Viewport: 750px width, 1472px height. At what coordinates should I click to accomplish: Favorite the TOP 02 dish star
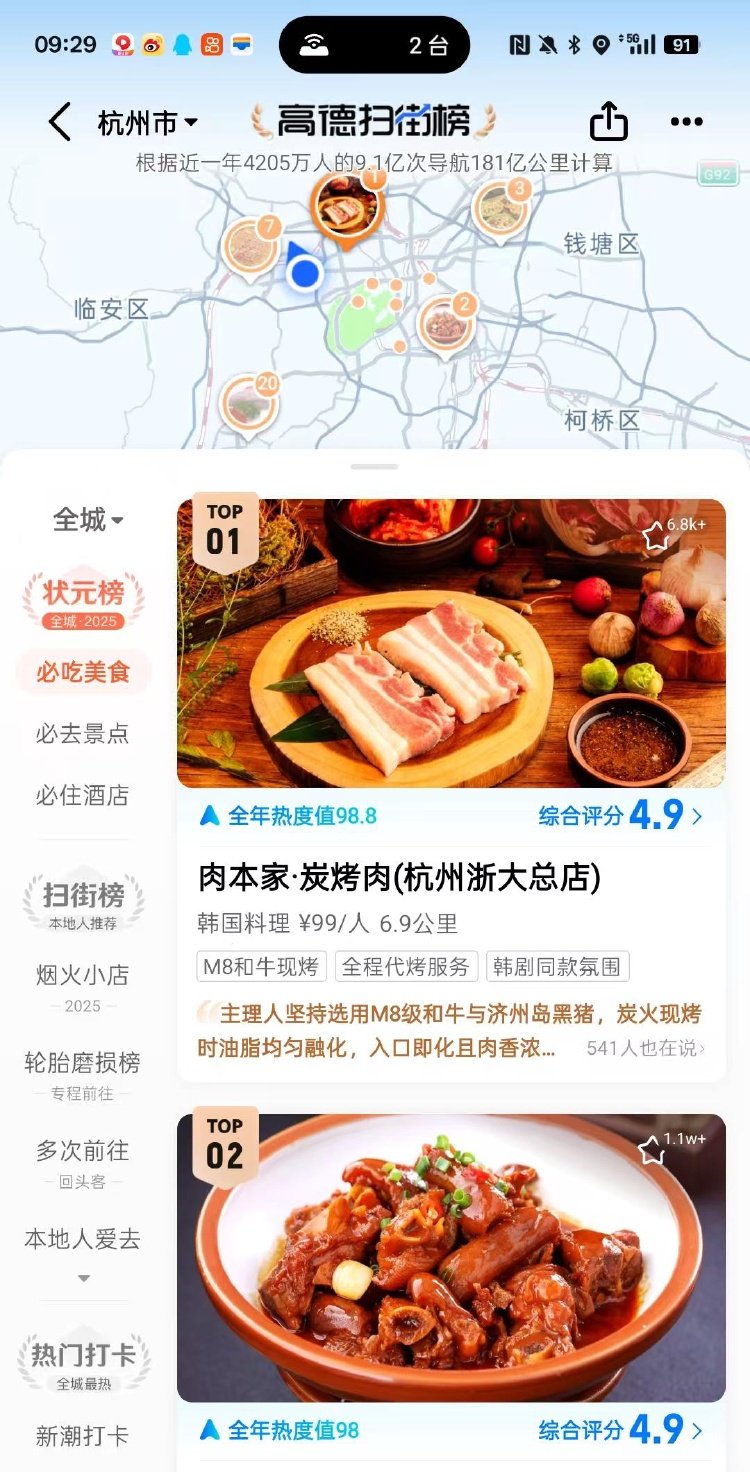click(652, 1151)
